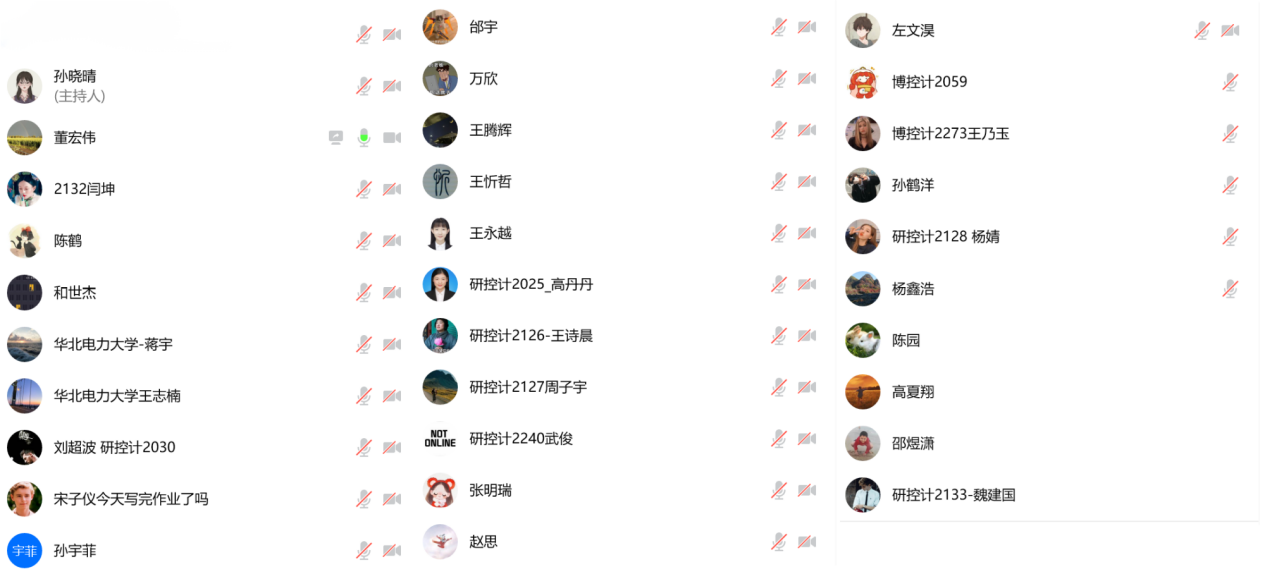Mute 董宏伟's active green microphone

click(x=364, y=138)
